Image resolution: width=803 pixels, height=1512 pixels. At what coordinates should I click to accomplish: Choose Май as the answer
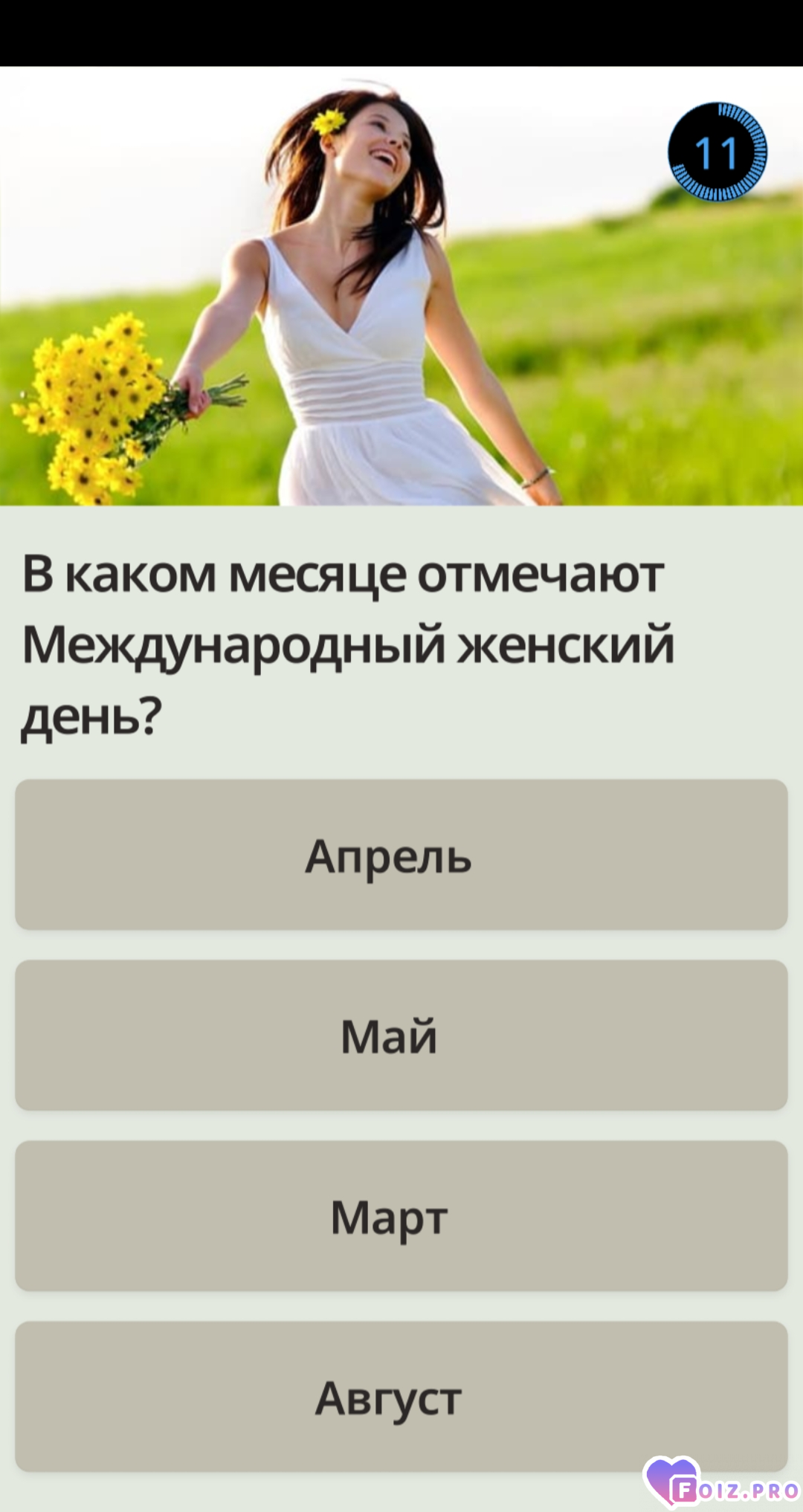(401, 1036)
